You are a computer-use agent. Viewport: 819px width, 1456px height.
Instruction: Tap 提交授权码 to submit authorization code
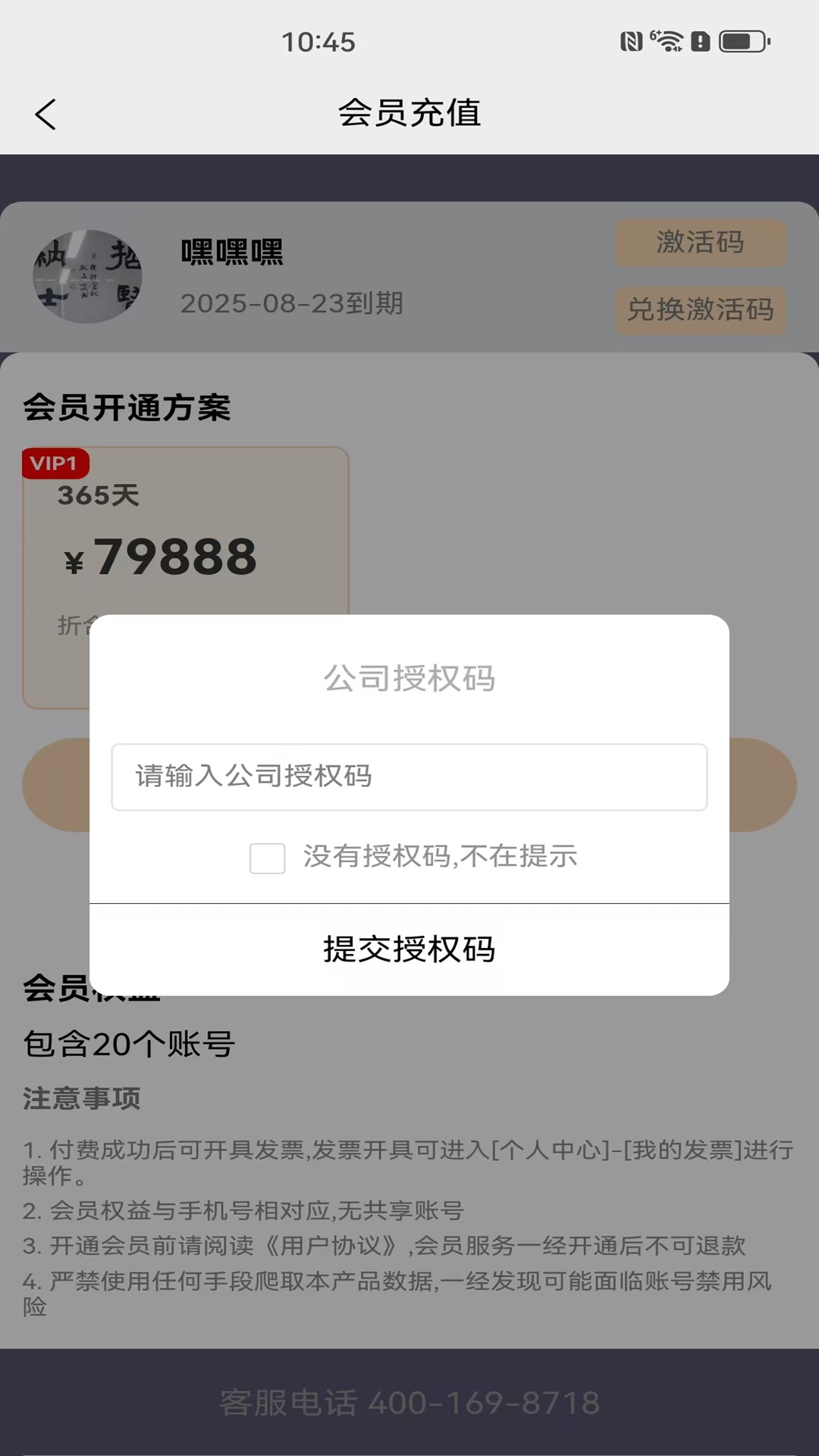point(409,949)
